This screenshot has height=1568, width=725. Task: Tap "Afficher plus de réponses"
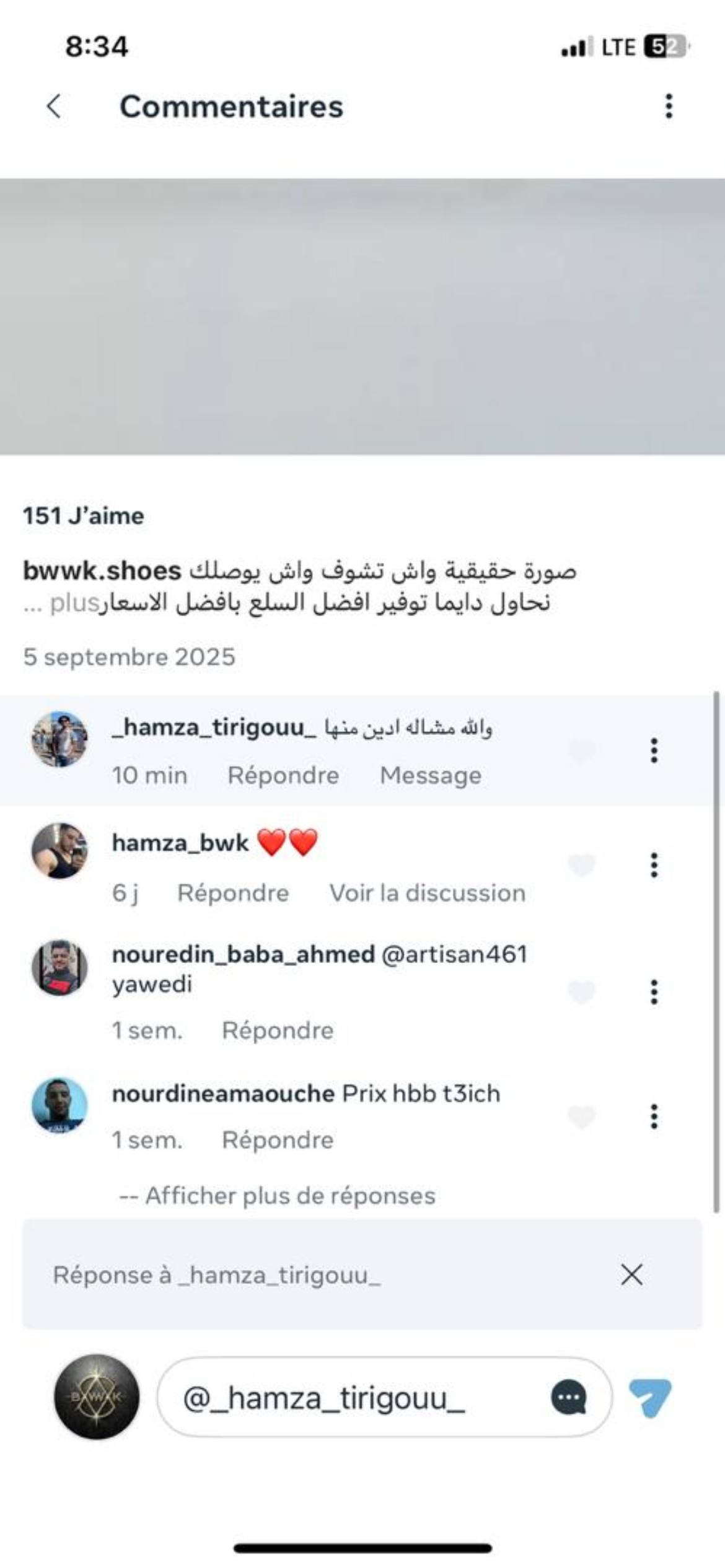(x=290, y=1196)
